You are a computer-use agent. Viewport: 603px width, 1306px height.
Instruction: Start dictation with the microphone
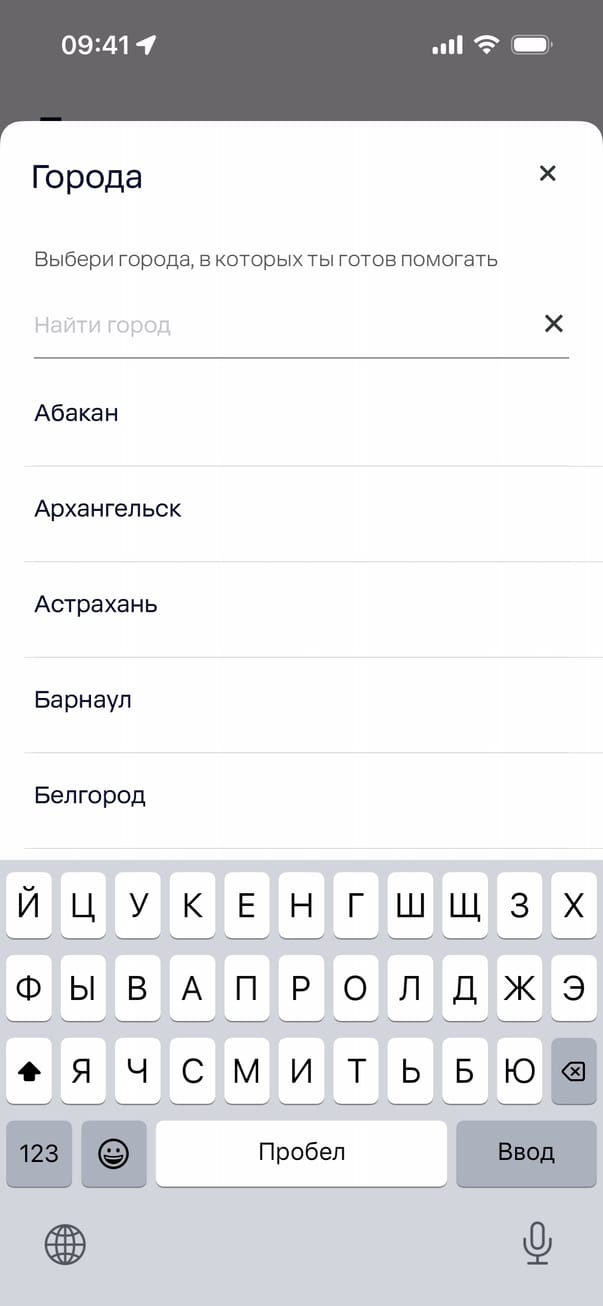[x=537, y=1243]
